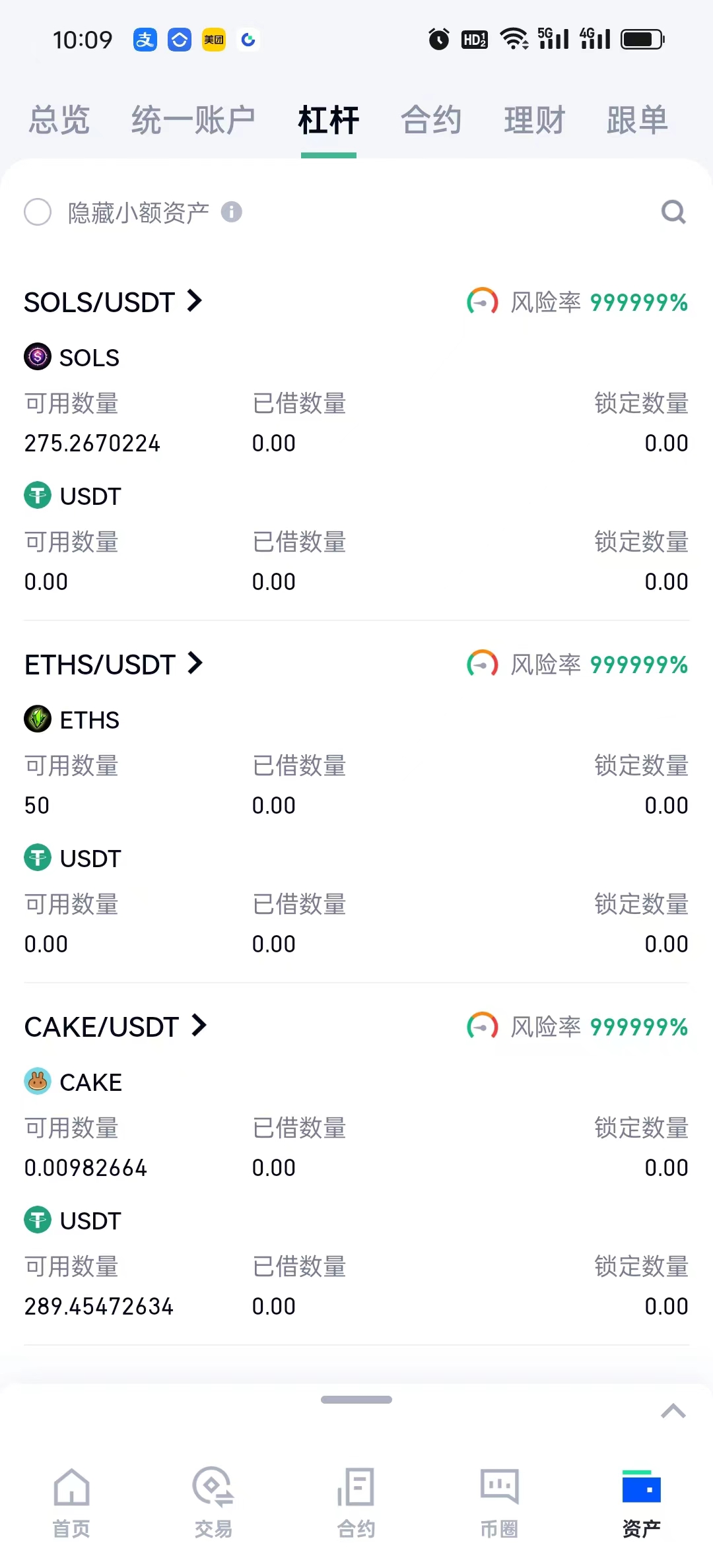Open the 交易 tab in bottom navigation
713x1568 pixels.
tap(213, 1502)
